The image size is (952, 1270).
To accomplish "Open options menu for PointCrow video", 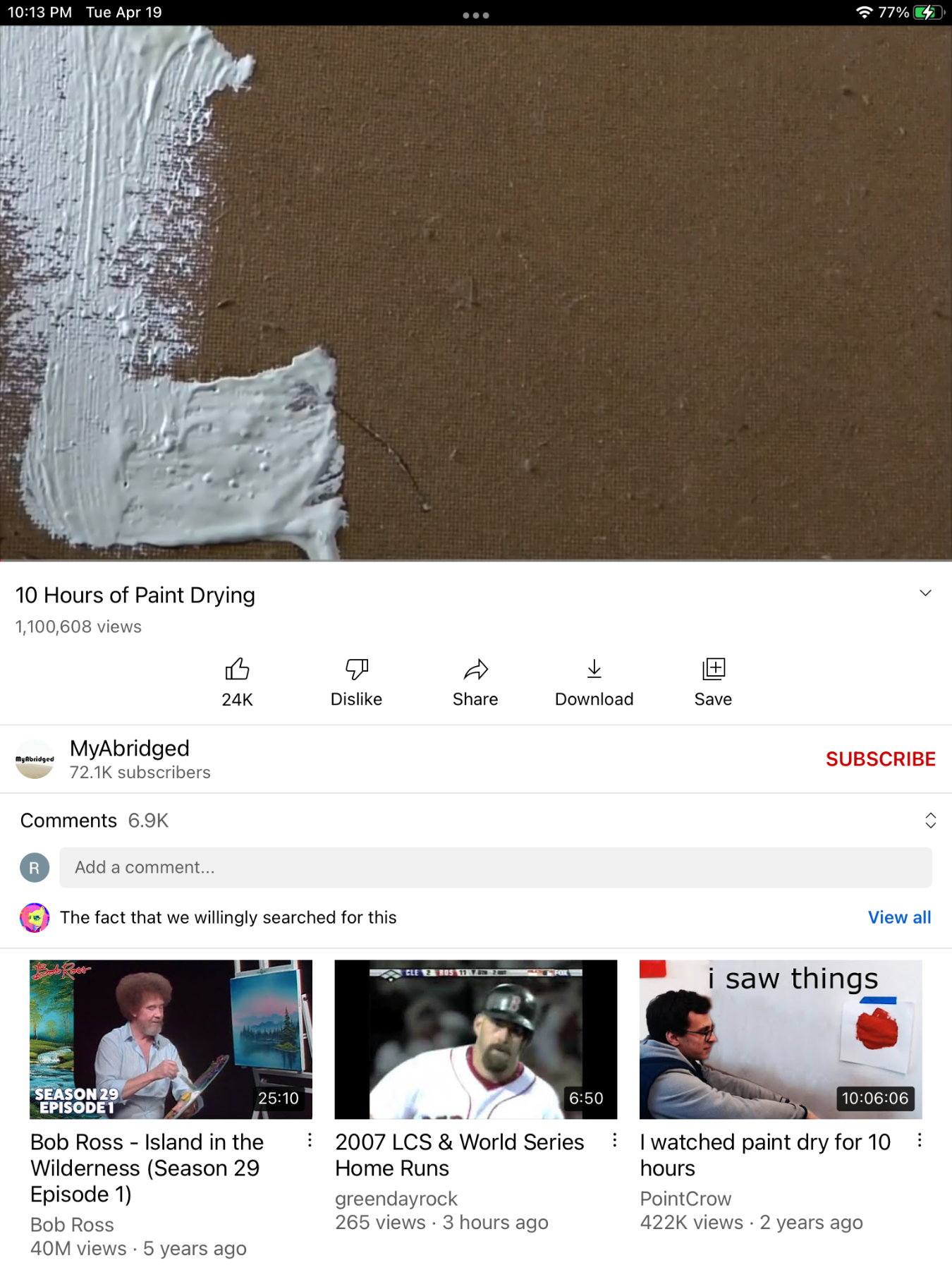I will pyautogui.click(x=919, y=1141).
